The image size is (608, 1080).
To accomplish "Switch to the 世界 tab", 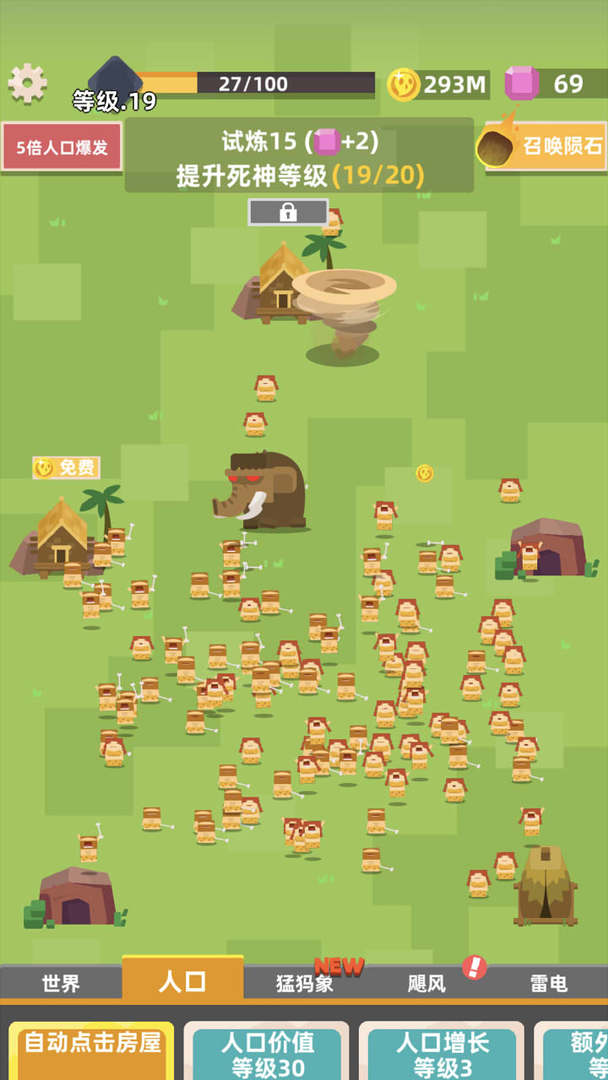I will (61, 983).
